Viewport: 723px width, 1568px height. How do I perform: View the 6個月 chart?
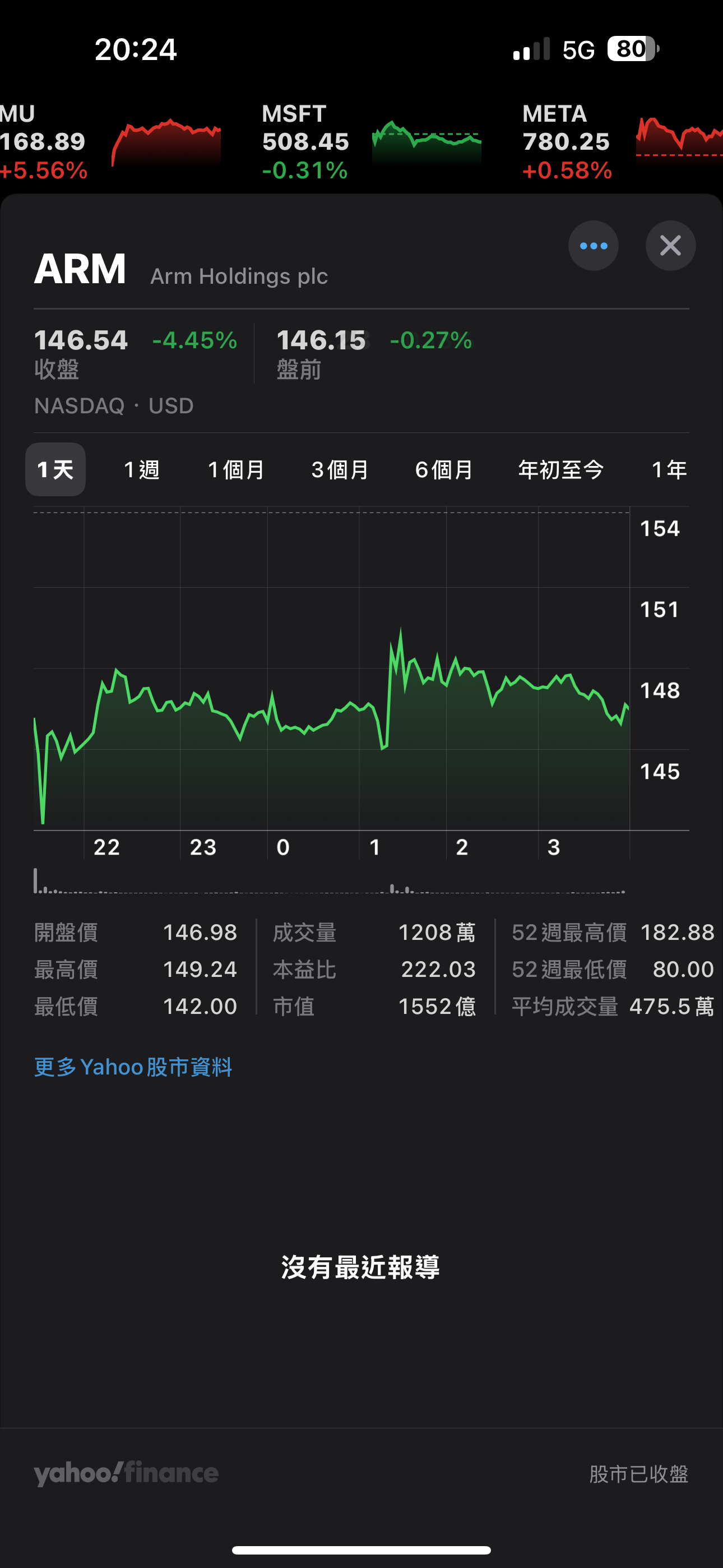coord(444,469)
